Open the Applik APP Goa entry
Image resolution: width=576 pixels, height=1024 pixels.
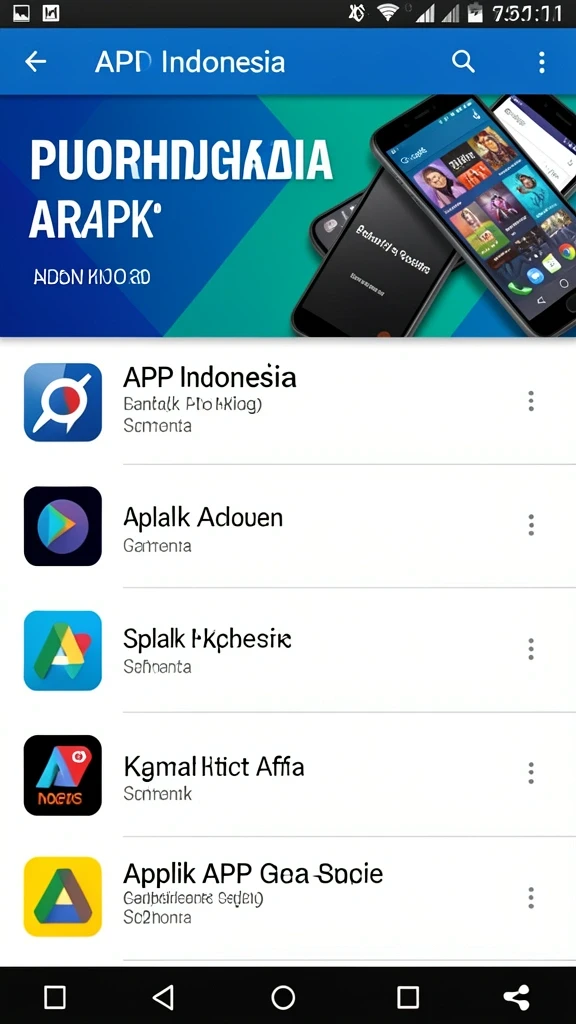point(288,897)
